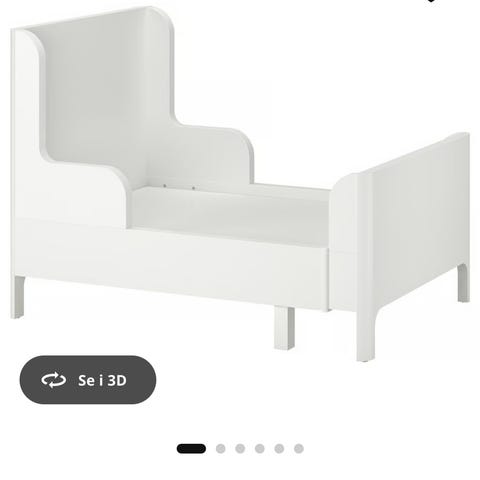Screen dimensions: 480x480
Task: Open the Se i 3D viewer
Action: tap(88, 380)
